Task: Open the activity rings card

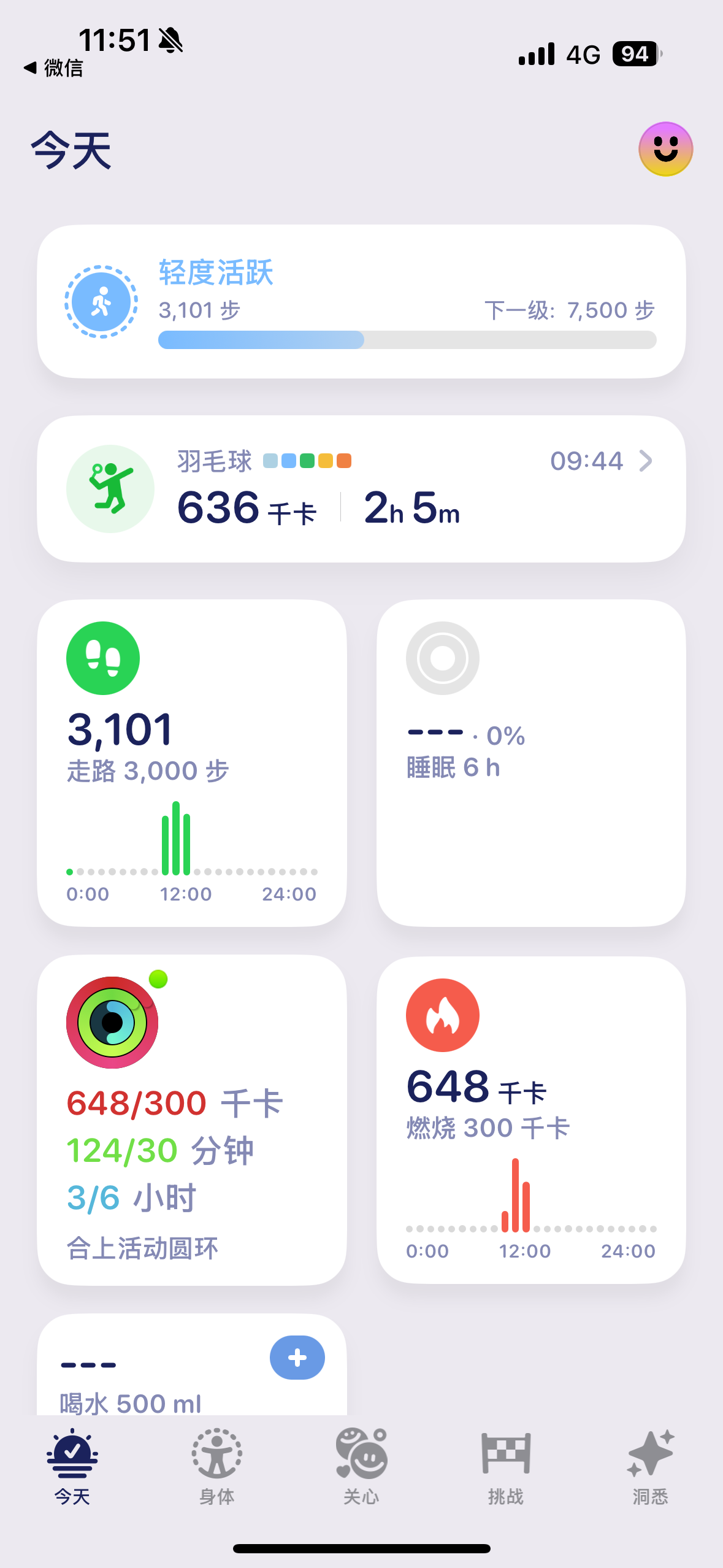Action: (192, 1120)
